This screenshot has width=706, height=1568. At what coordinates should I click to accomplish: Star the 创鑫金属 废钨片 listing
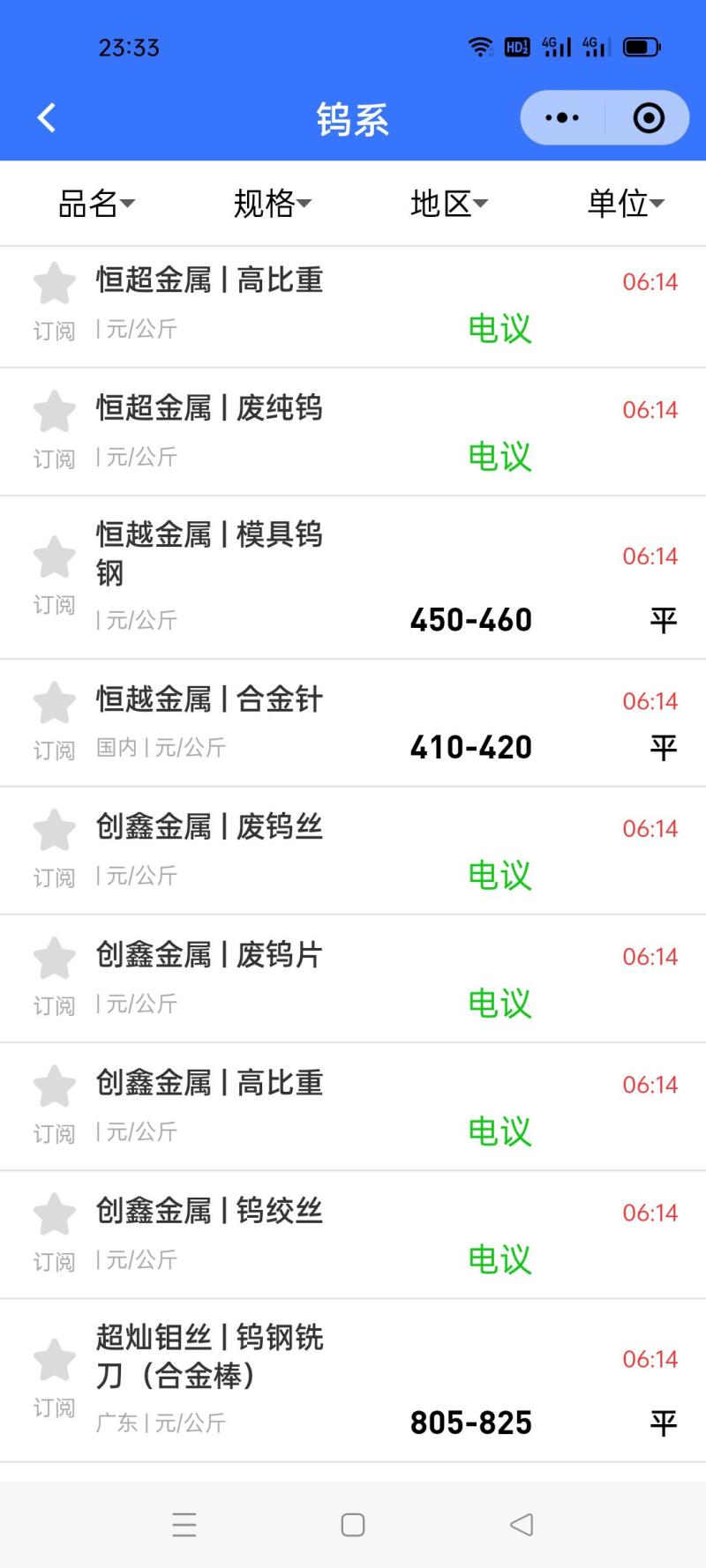coord(55,959)
